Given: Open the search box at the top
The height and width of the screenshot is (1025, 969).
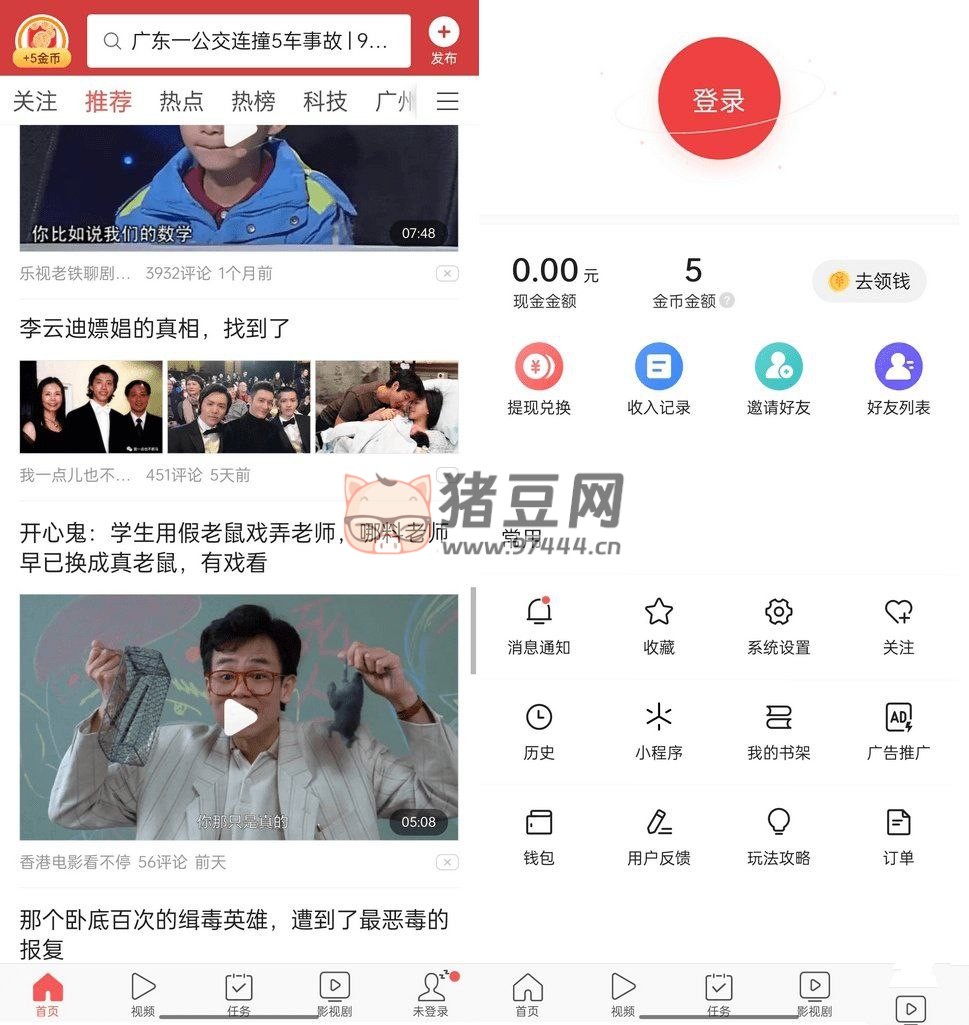Looking at the screenshot, I should pos(248,41).
